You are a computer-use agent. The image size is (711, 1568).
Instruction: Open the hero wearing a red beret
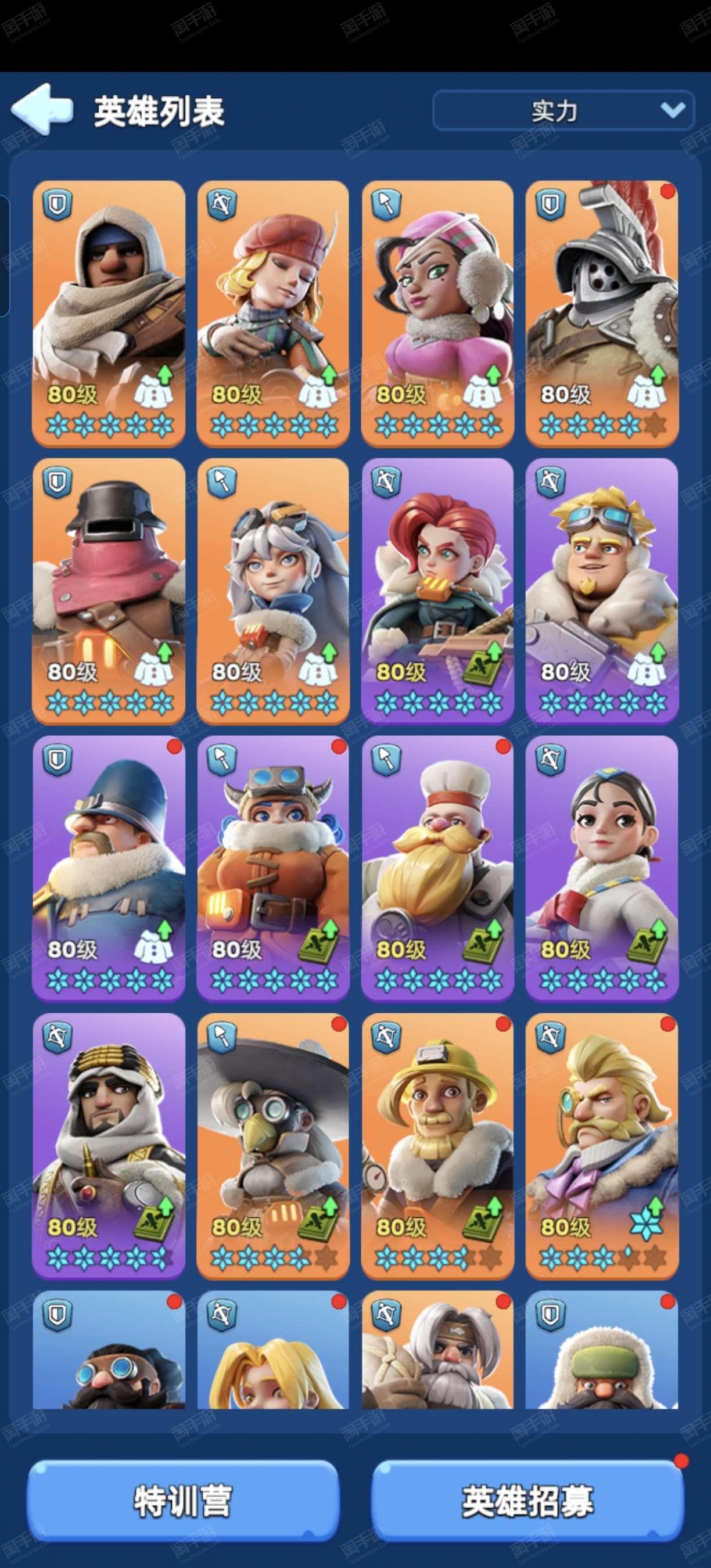click(x=274, y=314)
